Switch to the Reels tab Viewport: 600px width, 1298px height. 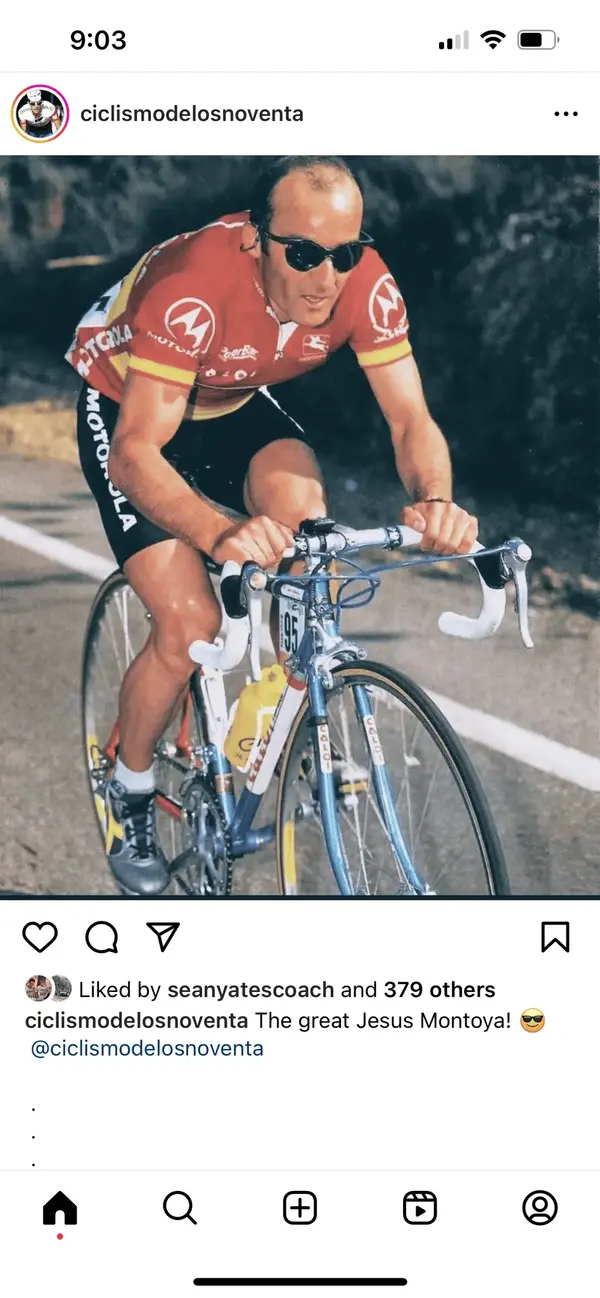(x=420, y=1208)
